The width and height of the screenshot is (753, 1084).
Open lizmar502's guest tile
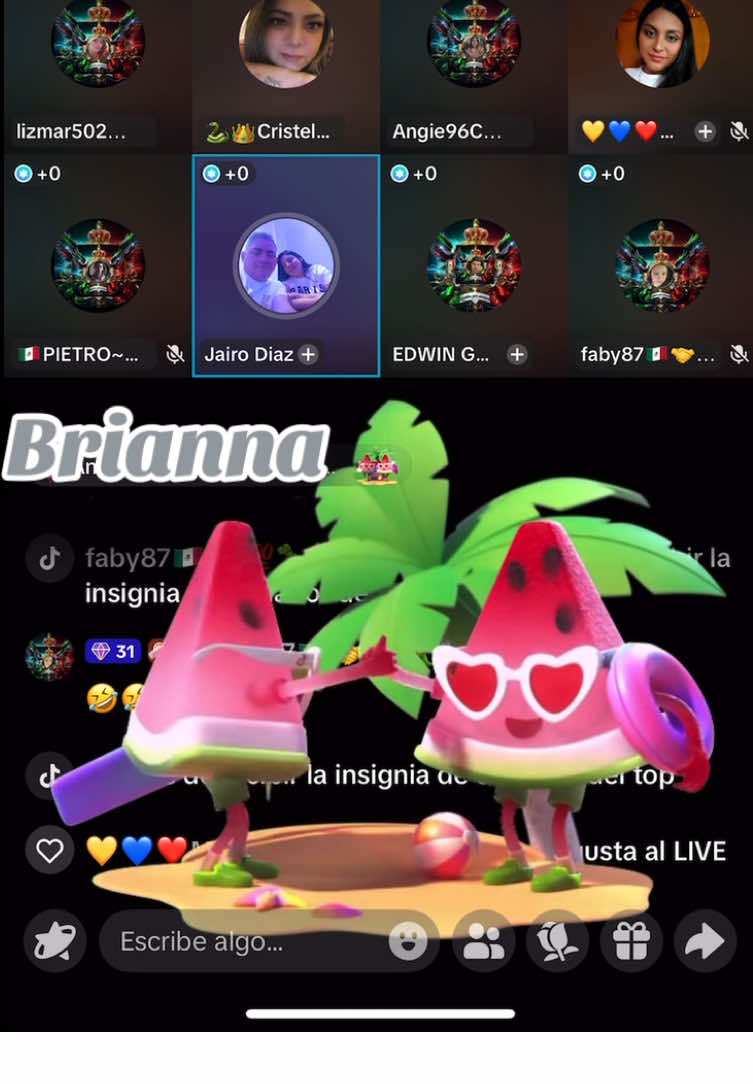97,75
